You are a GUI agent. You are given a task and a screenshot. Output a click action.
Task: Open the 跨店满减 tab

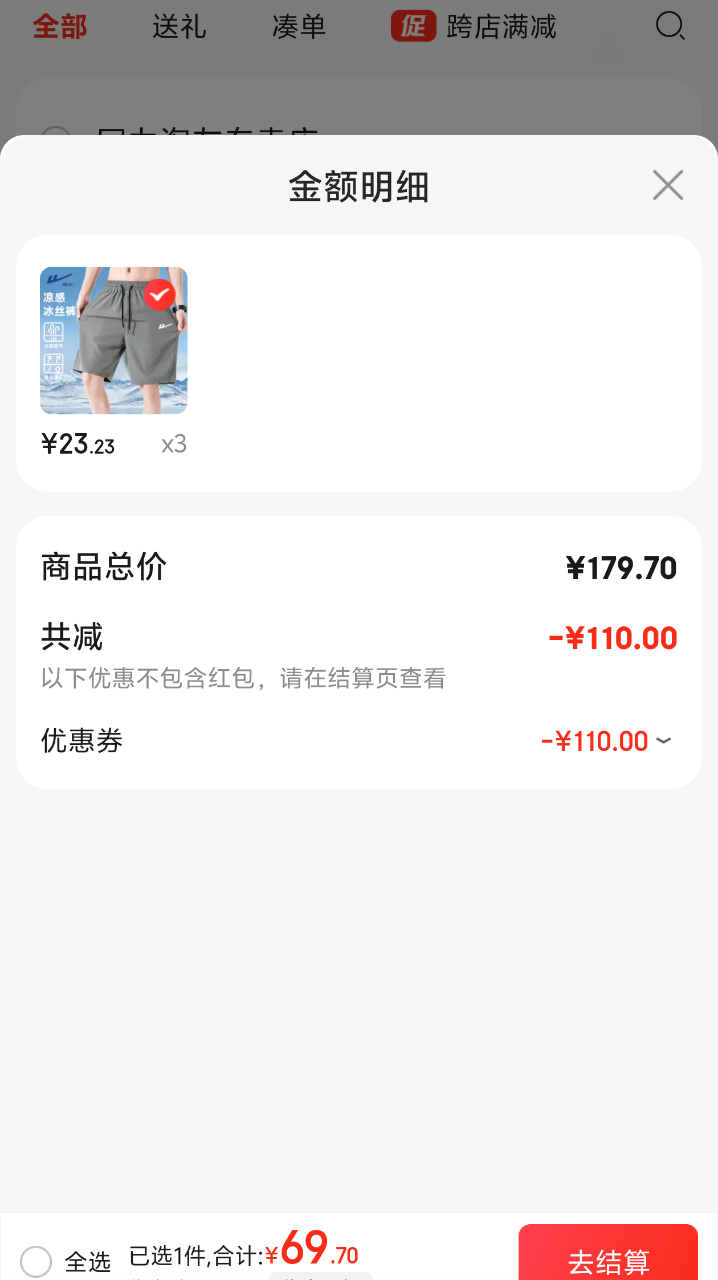[x=474, y=27]
